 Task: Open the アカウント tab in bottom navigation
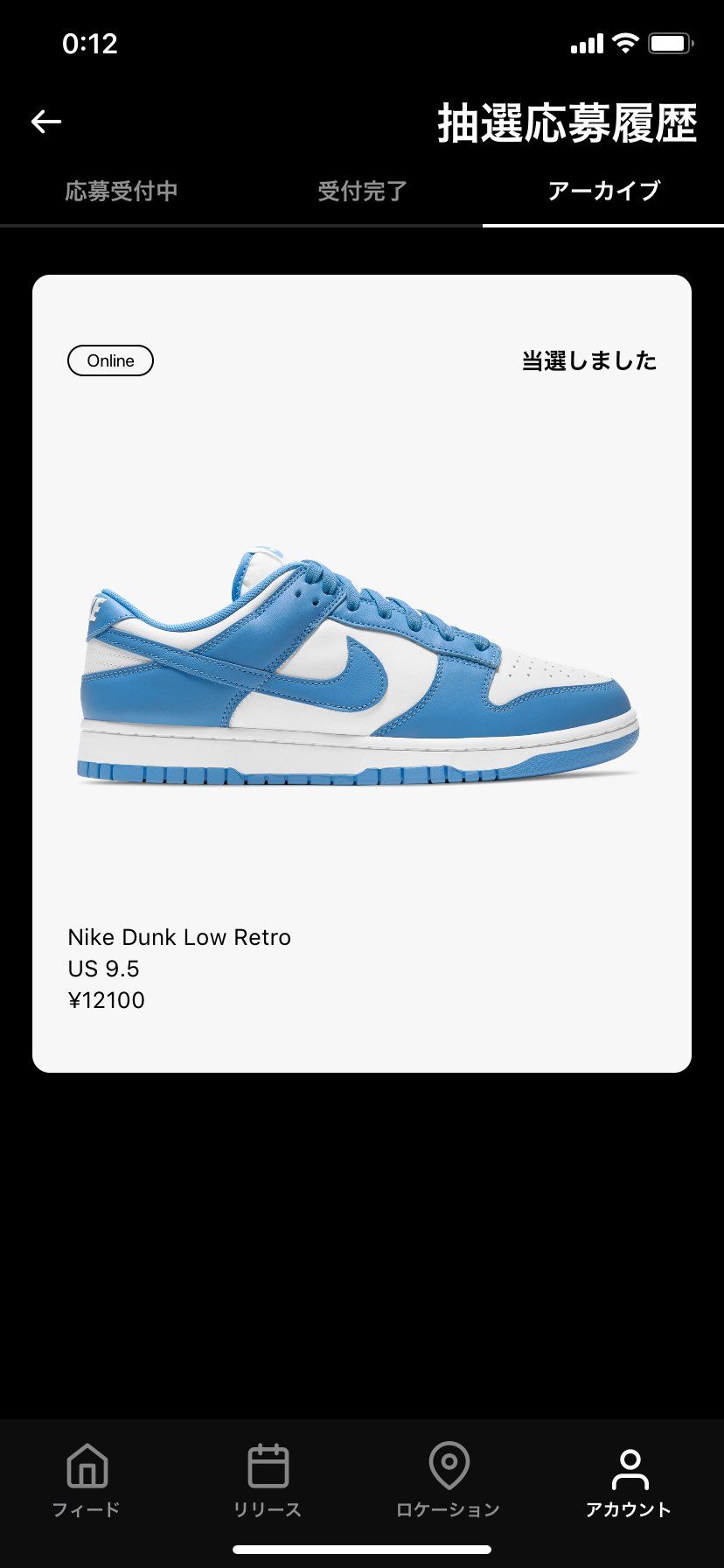tap(629, 1480)
